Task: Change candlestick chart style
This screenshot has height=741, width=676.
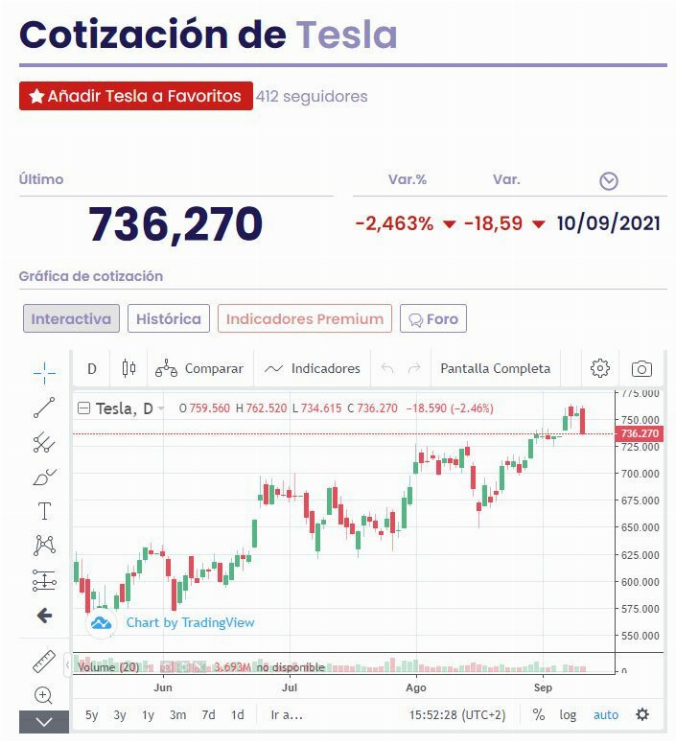Action: click(x=128, y=368)
